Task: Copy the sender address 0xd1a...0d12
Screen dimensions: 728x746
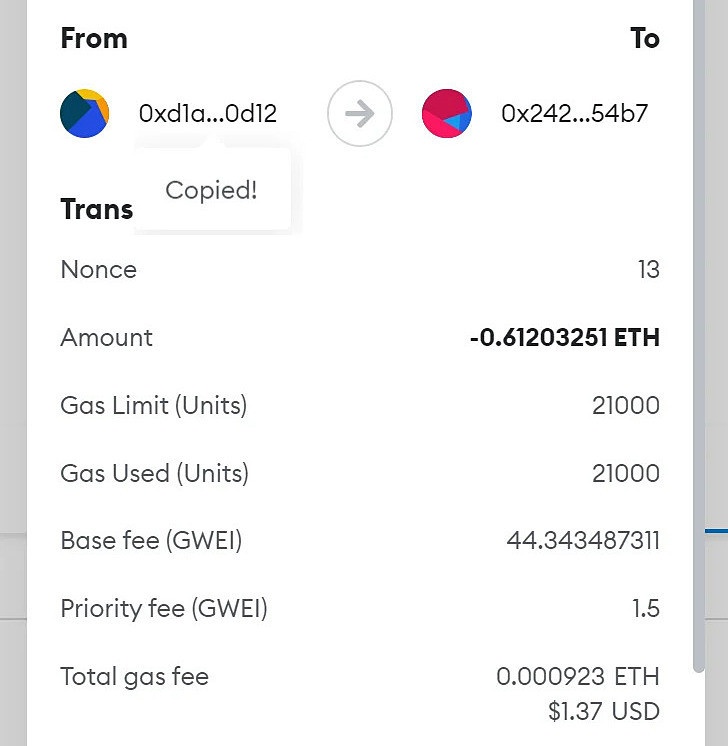Action: [207, 114]
